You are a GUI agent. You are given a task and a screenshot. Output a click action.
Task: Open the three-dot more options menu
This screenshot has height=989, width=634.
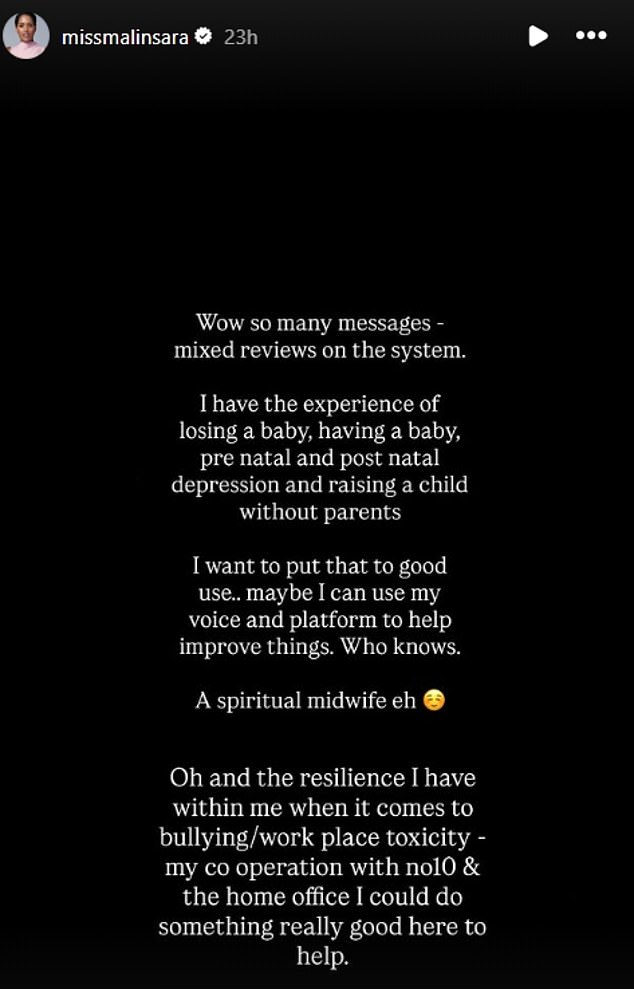(x=591, y=36)
